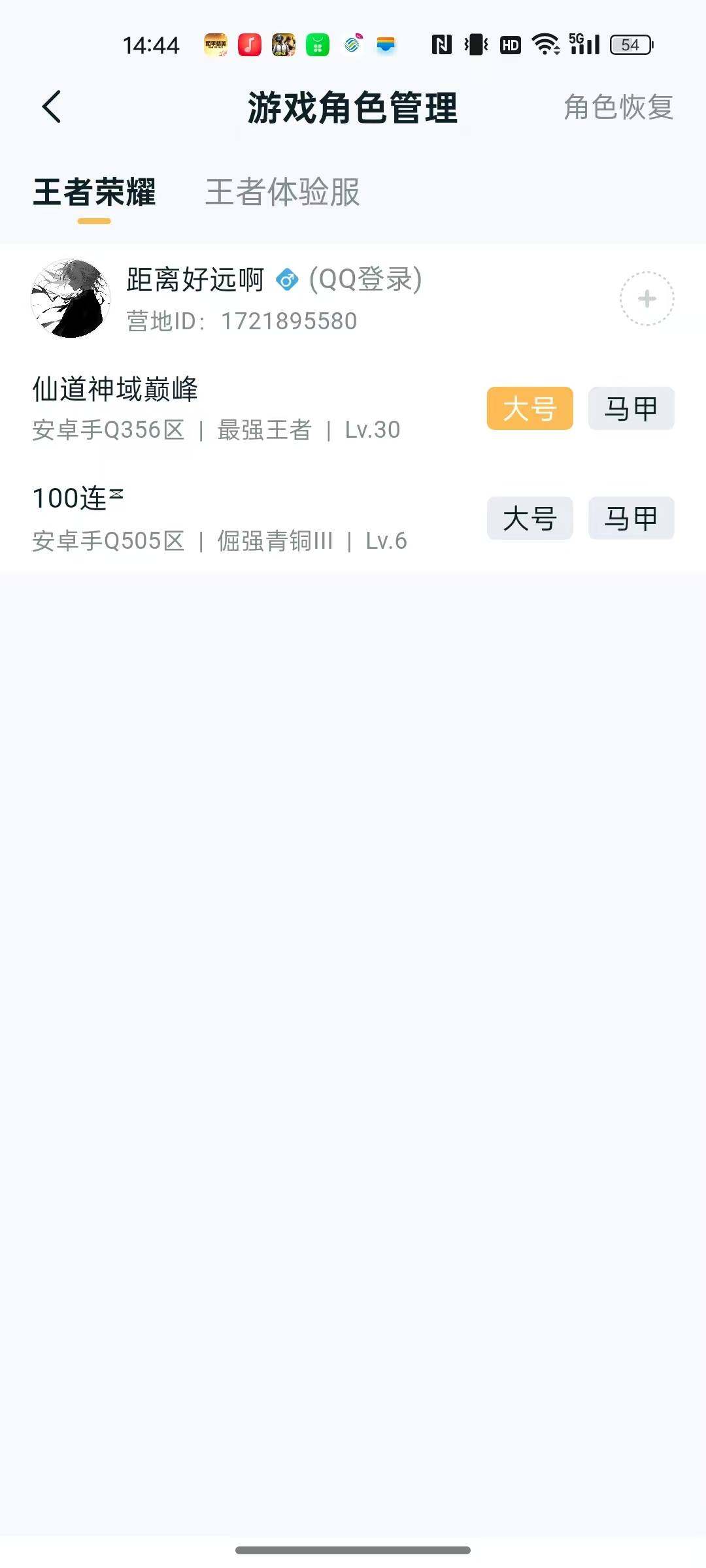Toggle 大号 status for 仙道神域巅峰
The width and height of the screenshot is (706, 1568).
tap(529, 408)
